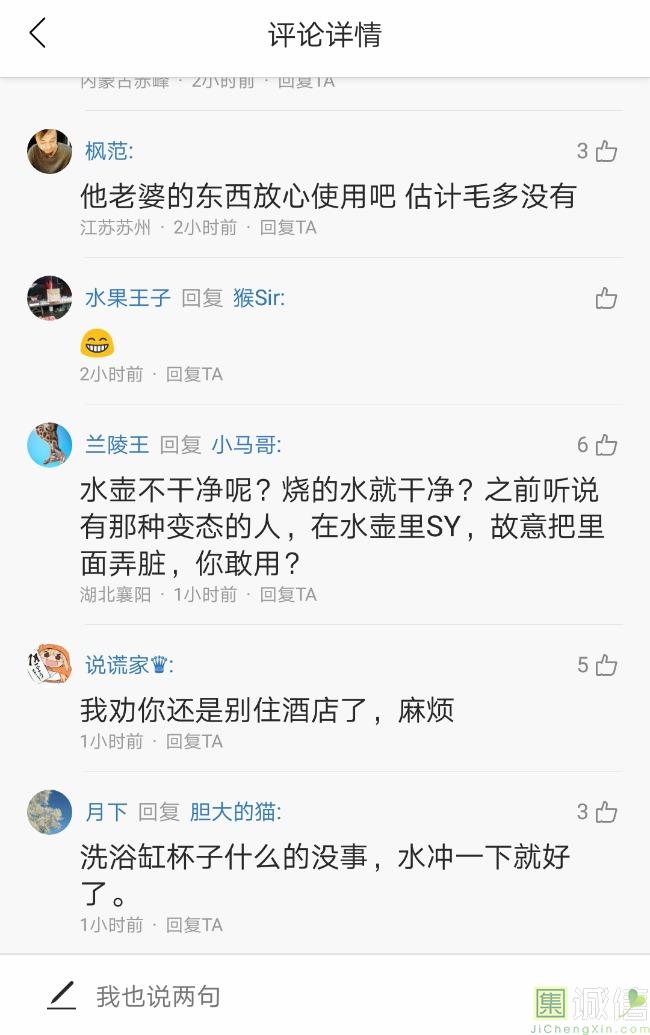Reply to 月下 via 回复TA
This screenshot has width=650, height=1035.
click(x=194, y=925)
